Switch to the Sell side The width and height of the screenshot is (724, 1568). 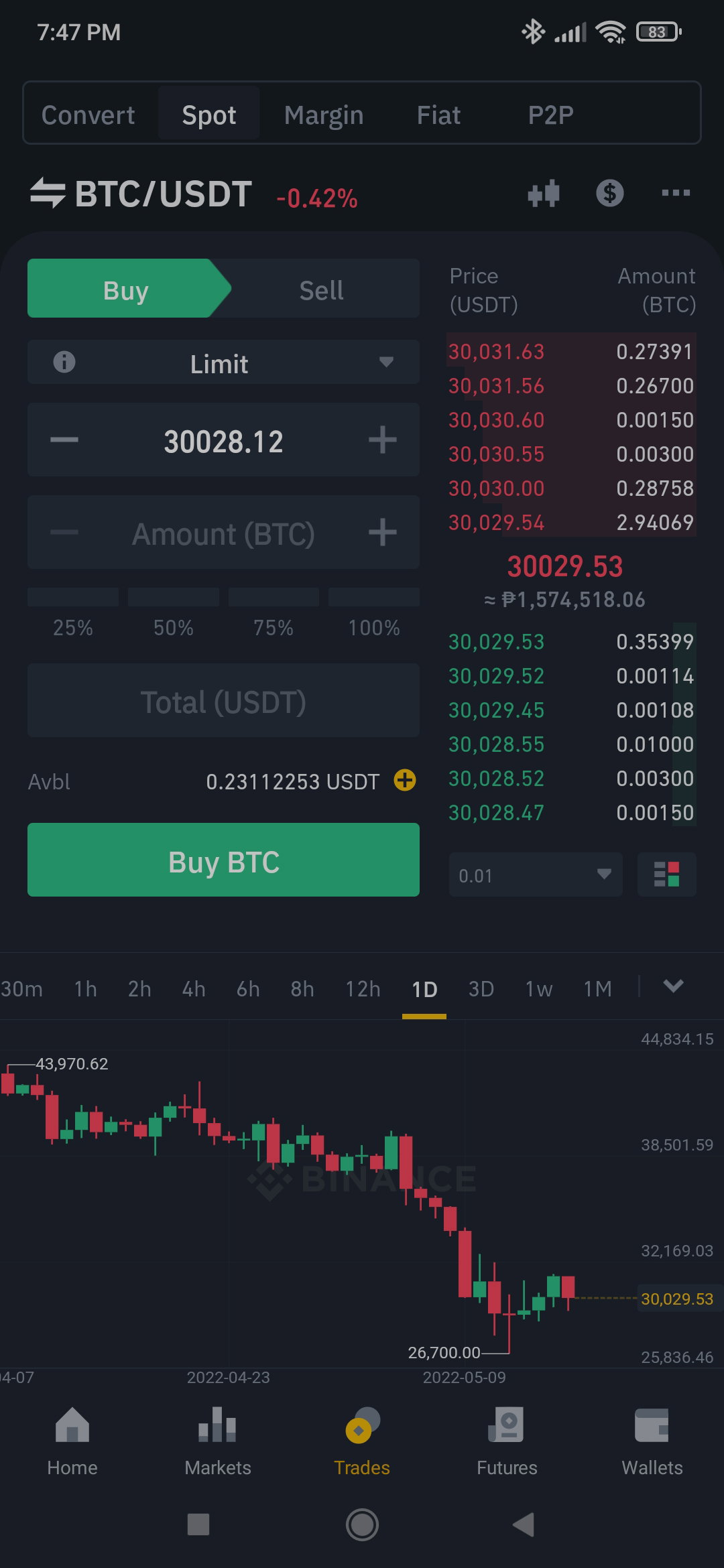322,289
